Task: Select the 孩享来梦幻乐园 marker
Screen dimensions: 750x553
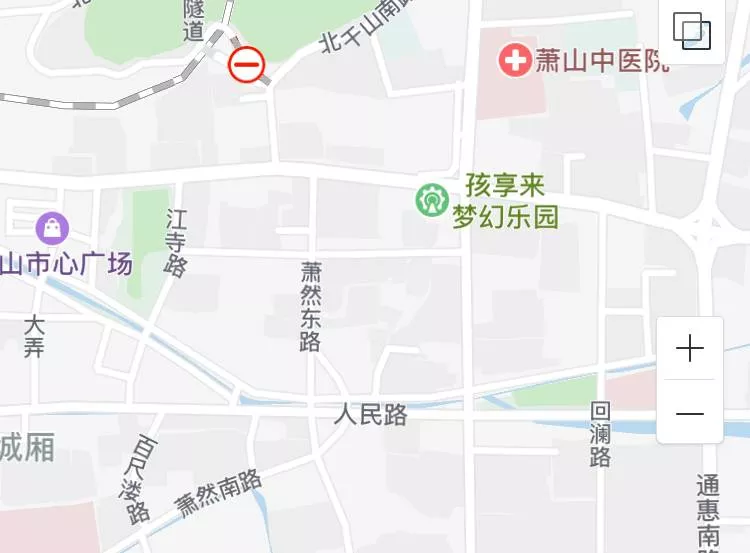Action: [x=432, y=200]
